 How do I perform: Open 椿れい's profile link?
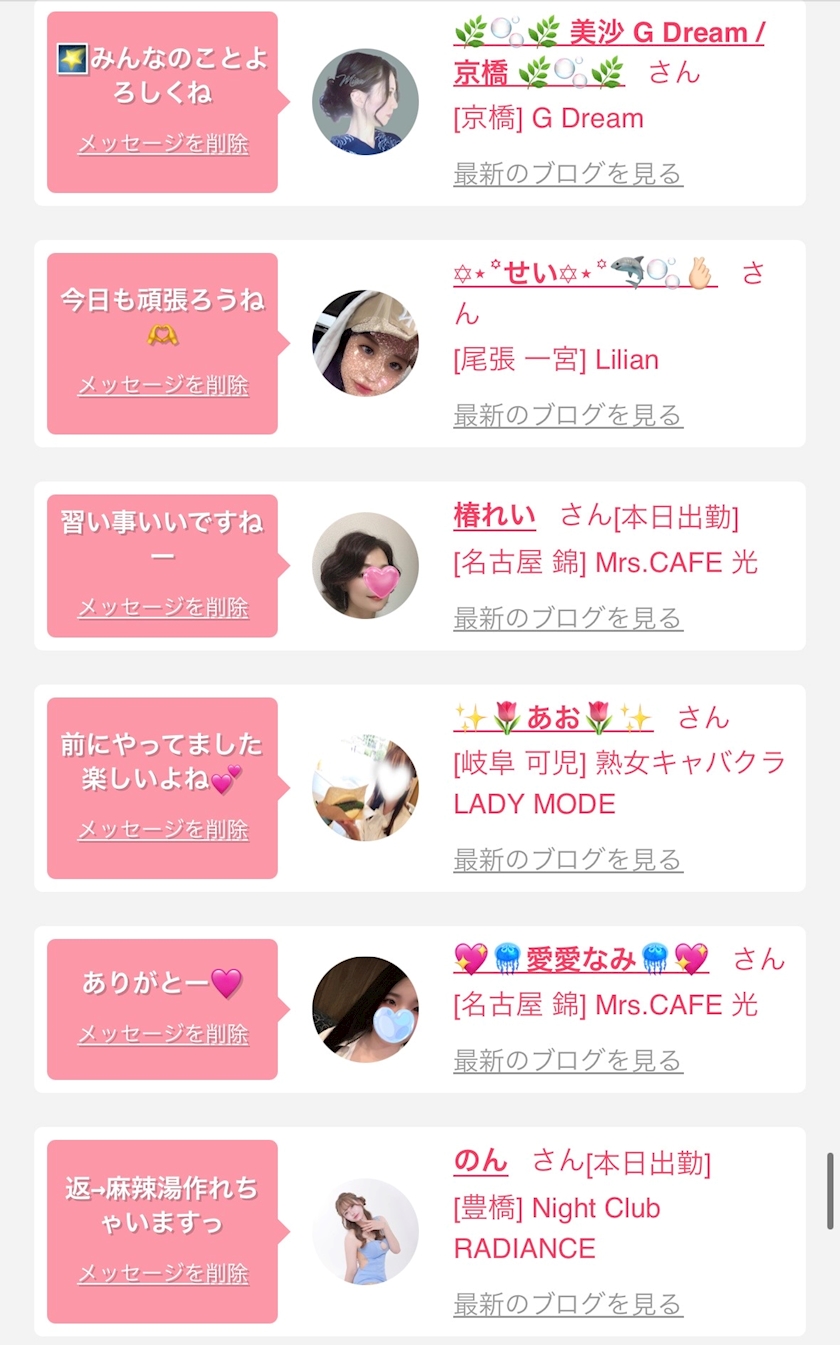click(494, 517)
